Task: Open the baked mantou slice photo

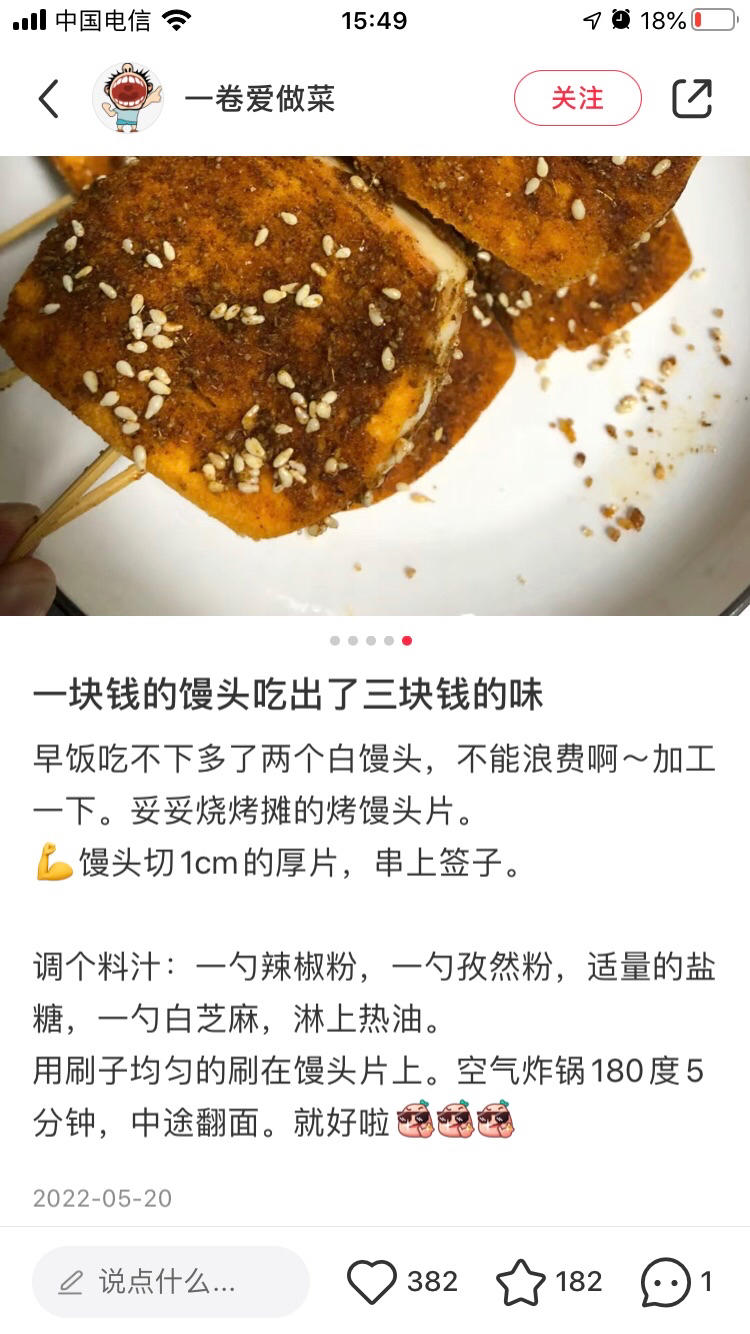Action: tap(375, 386)
